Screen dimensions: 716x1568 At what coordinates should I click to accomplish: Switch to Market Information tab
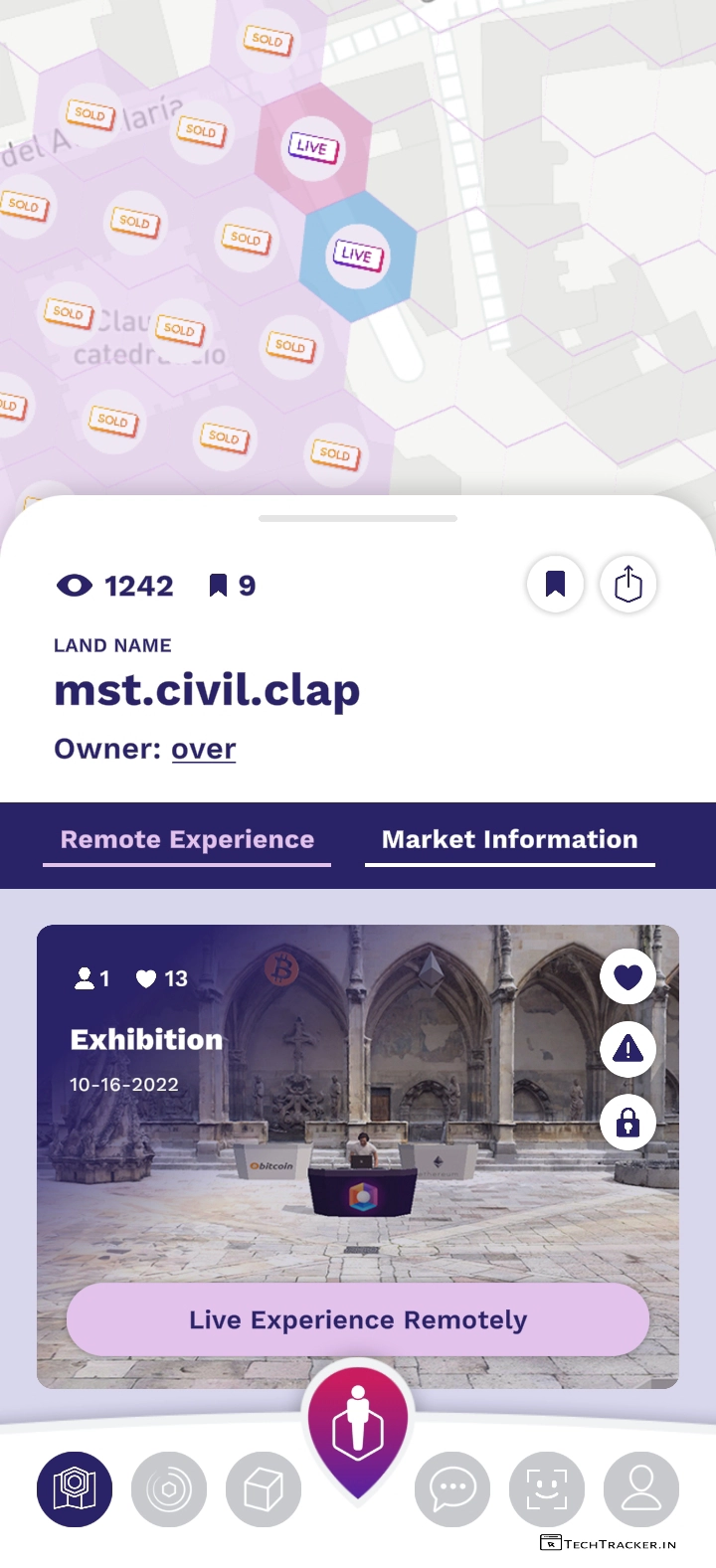[509, 840]
